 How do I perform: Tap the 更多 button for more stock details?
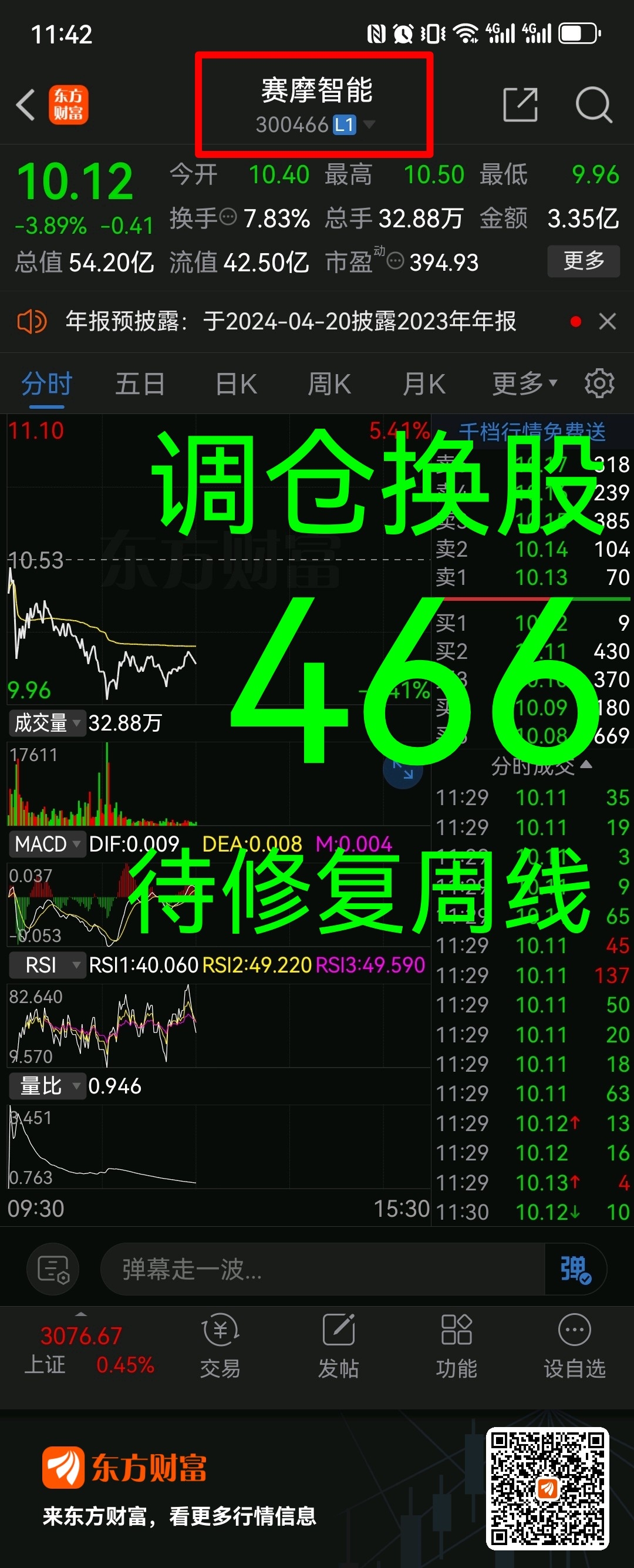pos(582,261)
